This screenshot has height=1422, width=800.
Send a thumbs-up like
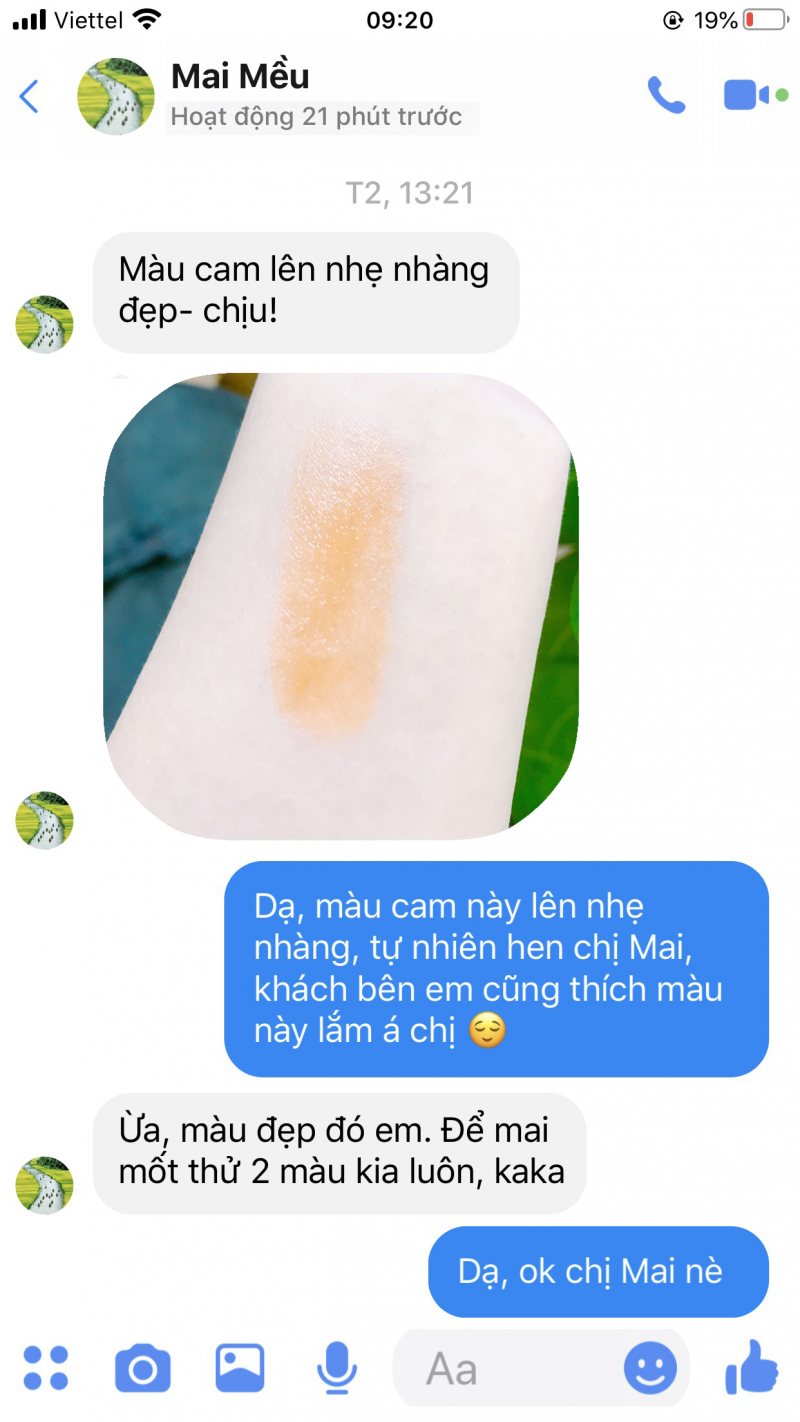751,1367
